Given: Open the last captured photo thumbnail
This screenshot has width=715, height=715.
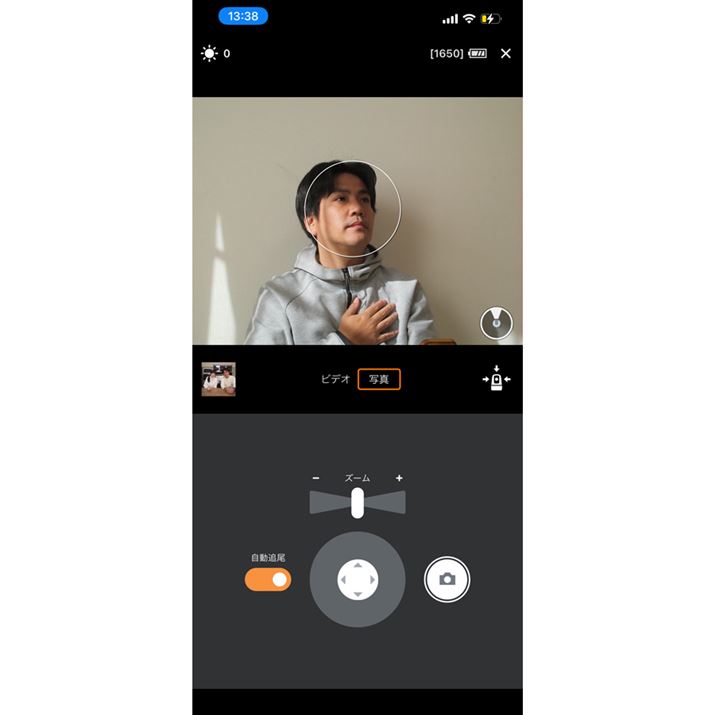Looking at the screenshot, I should click(x=218, y=379).
